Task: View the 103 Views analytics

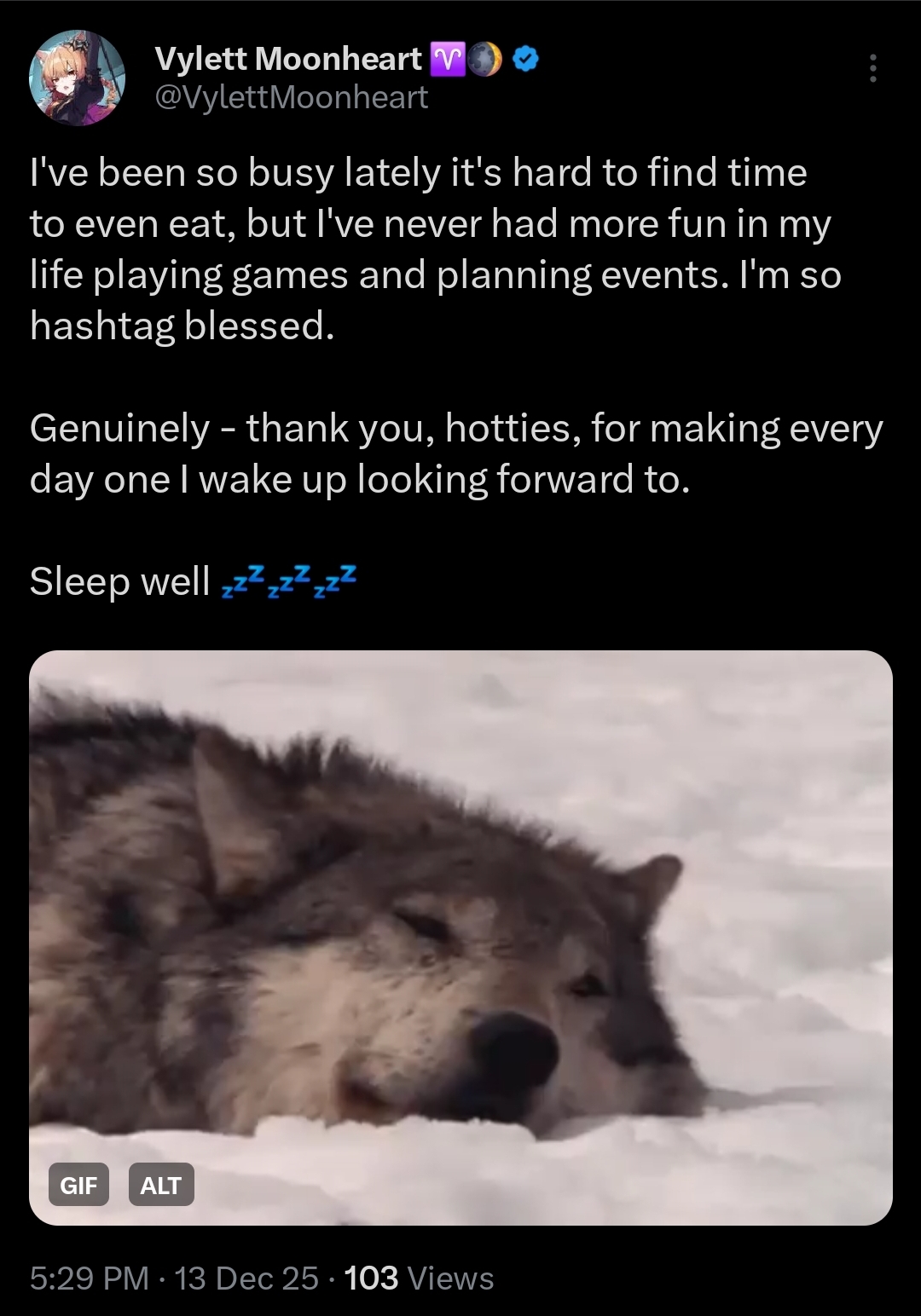Action: click(x=420, y=1278)
